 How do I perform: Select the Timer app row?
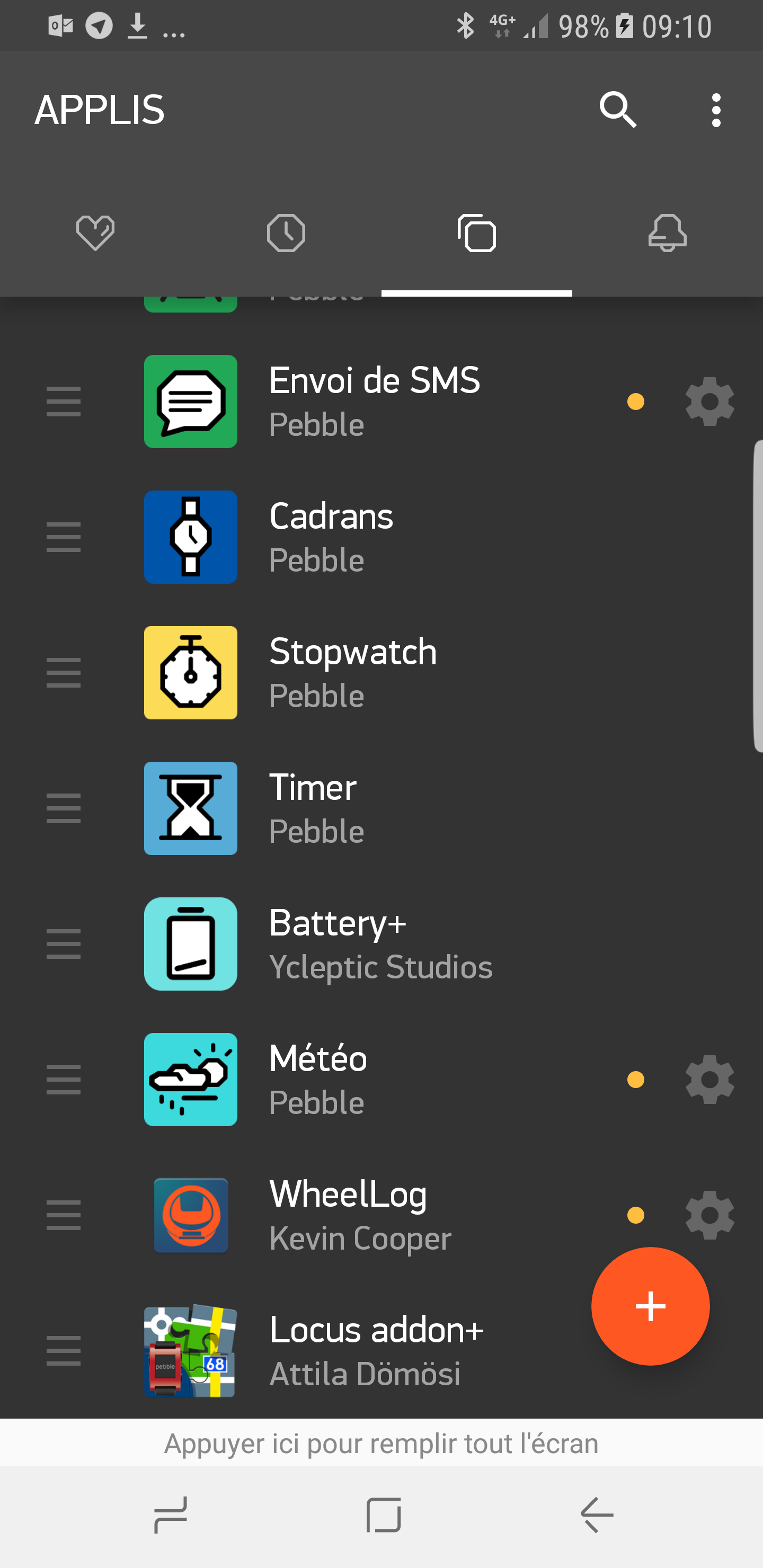[381, 808]
